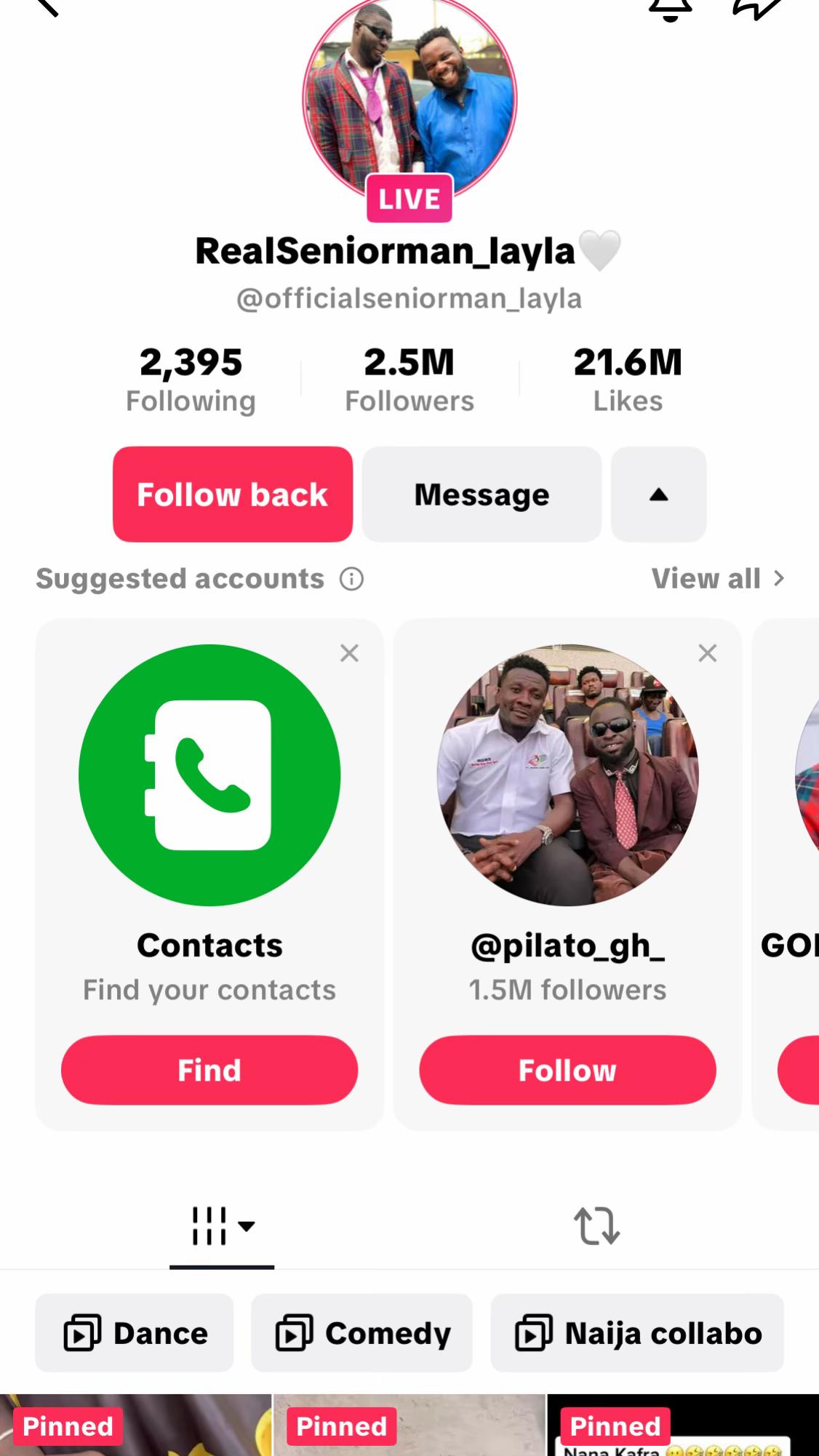Collapse the suggested accounts section
The height and width of the screenshot is (1456, 819).
point(658,495)
